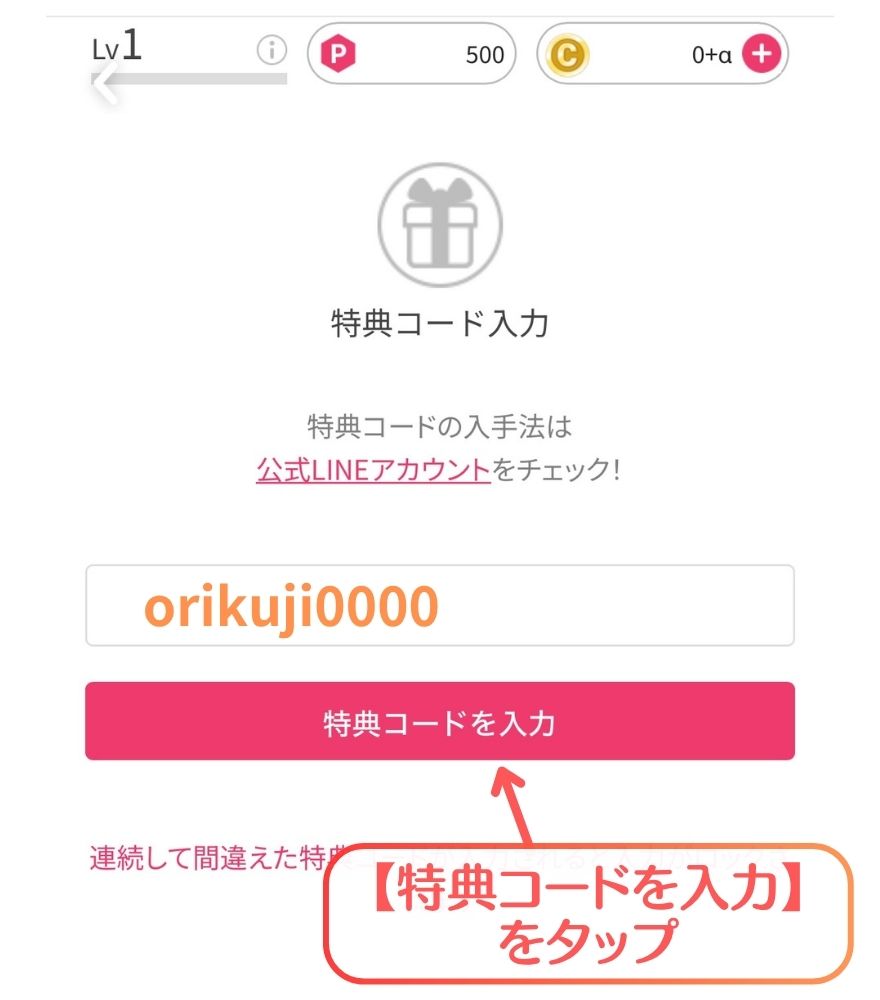
Task: Tap the 特典コードの入手法は instruction text
Action: (438, 425)
